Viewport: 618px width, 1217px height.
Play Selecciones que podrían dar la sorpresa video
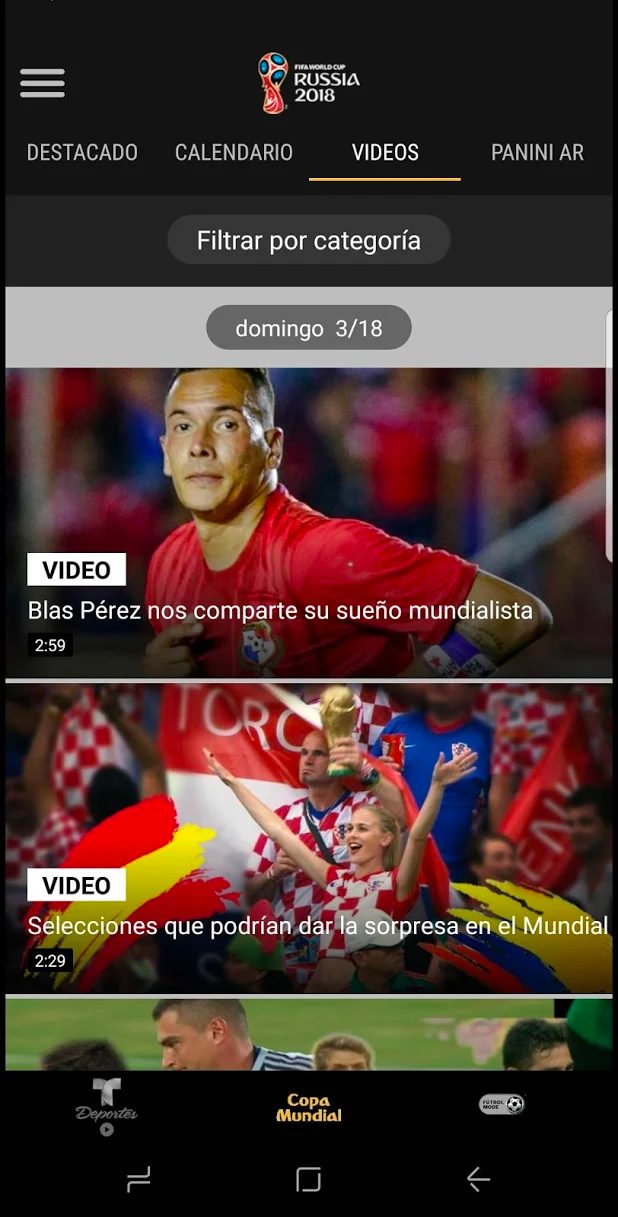point(308,838)
